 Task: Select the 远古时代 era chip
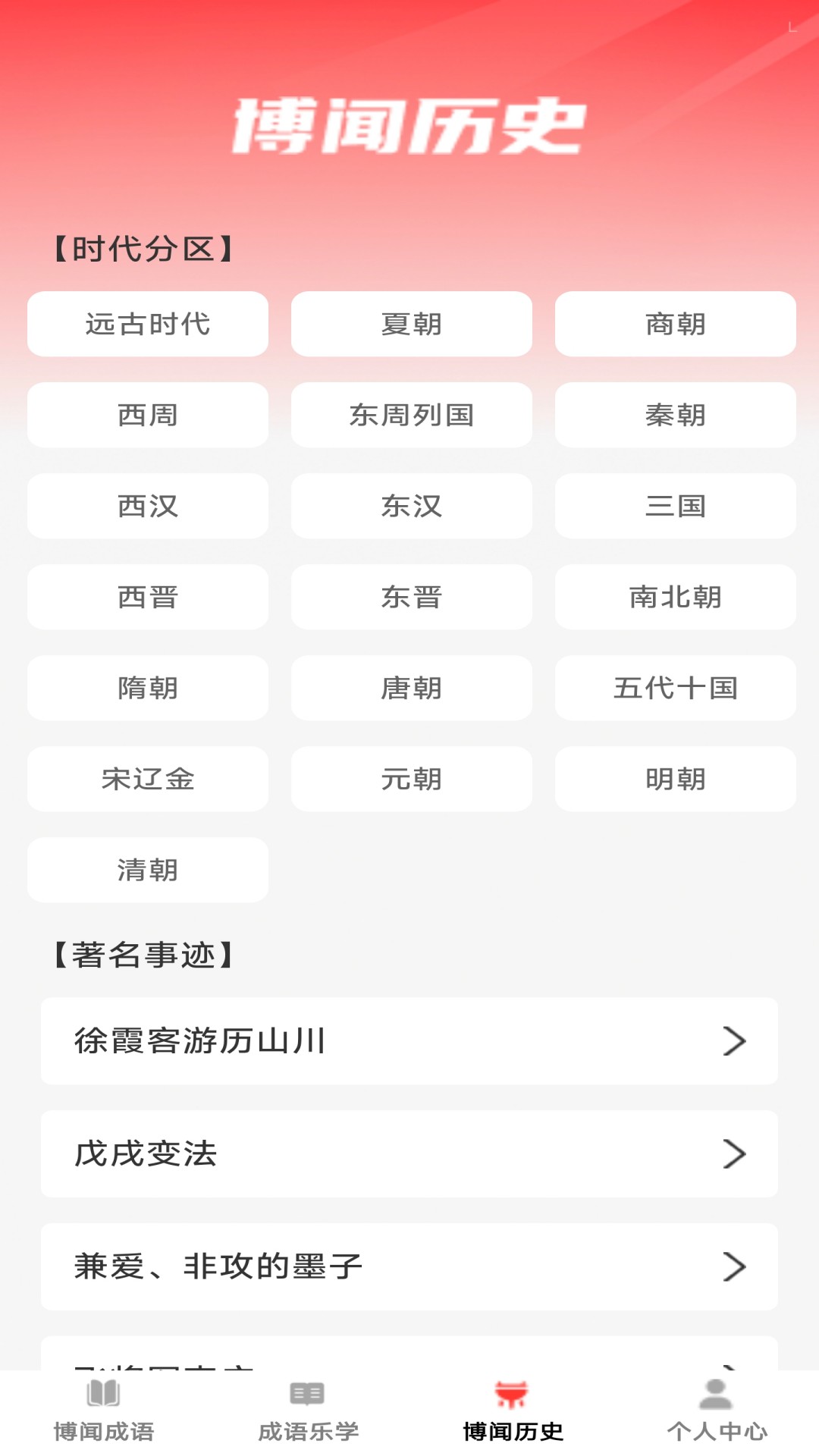[x=148, y=324]
